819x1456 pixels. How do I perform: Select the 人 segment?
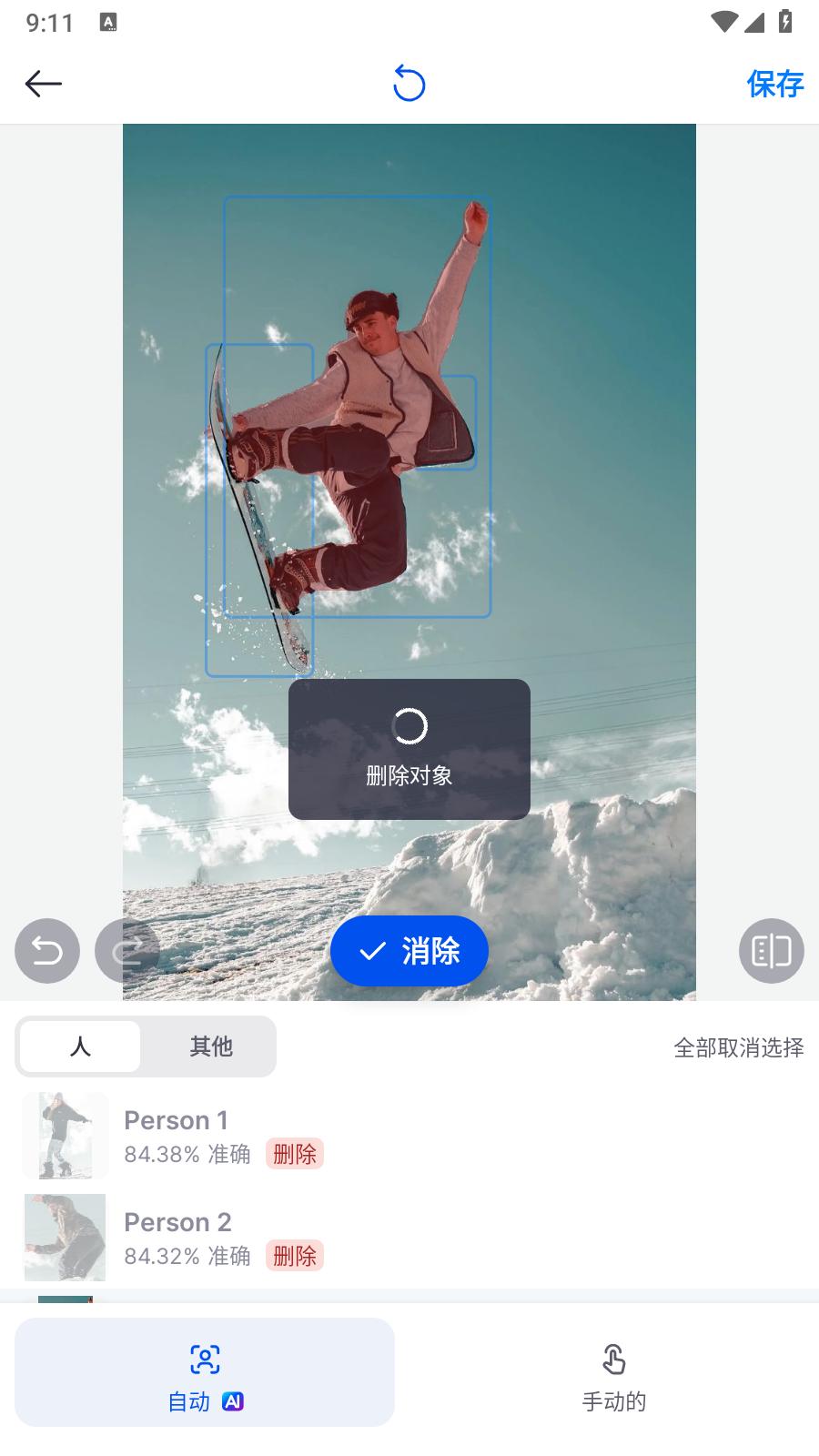pyautogui.click(x=80, y=1046)
